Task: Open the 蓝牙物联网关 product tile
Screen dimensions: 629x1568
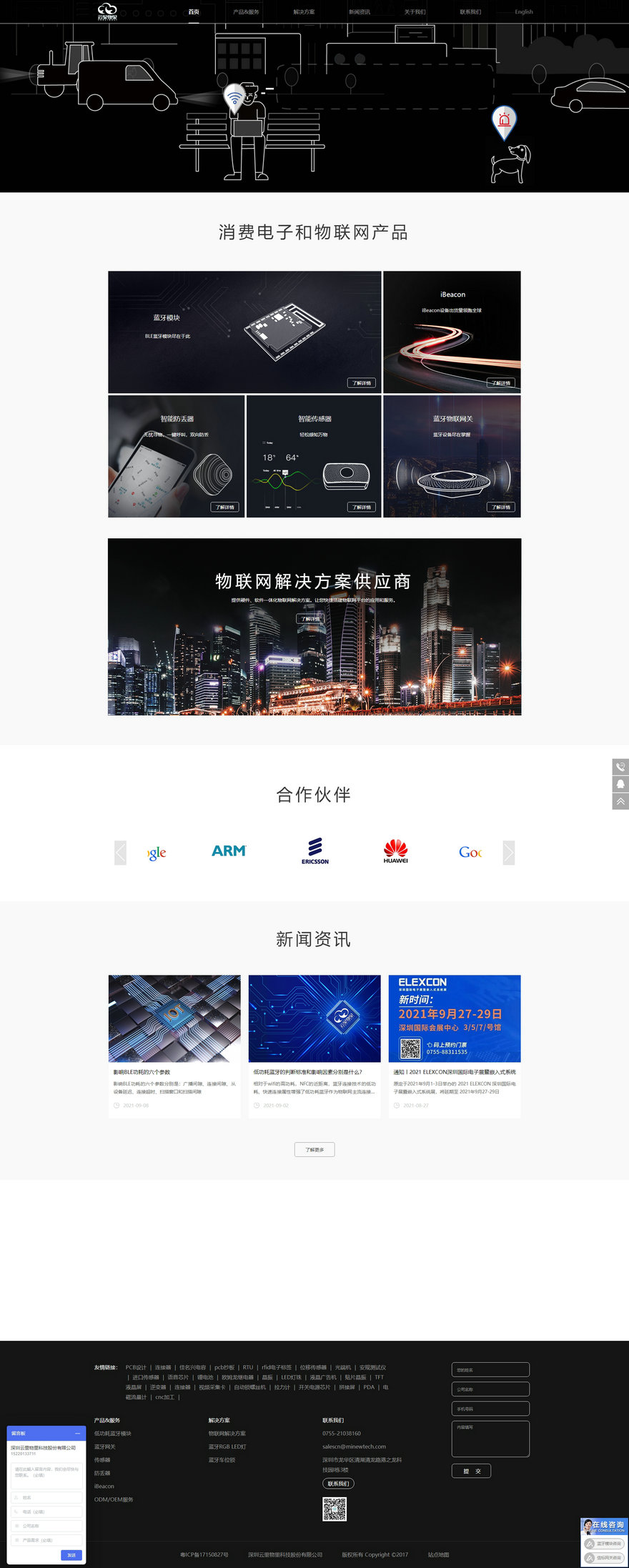Action: pos(452,456)
